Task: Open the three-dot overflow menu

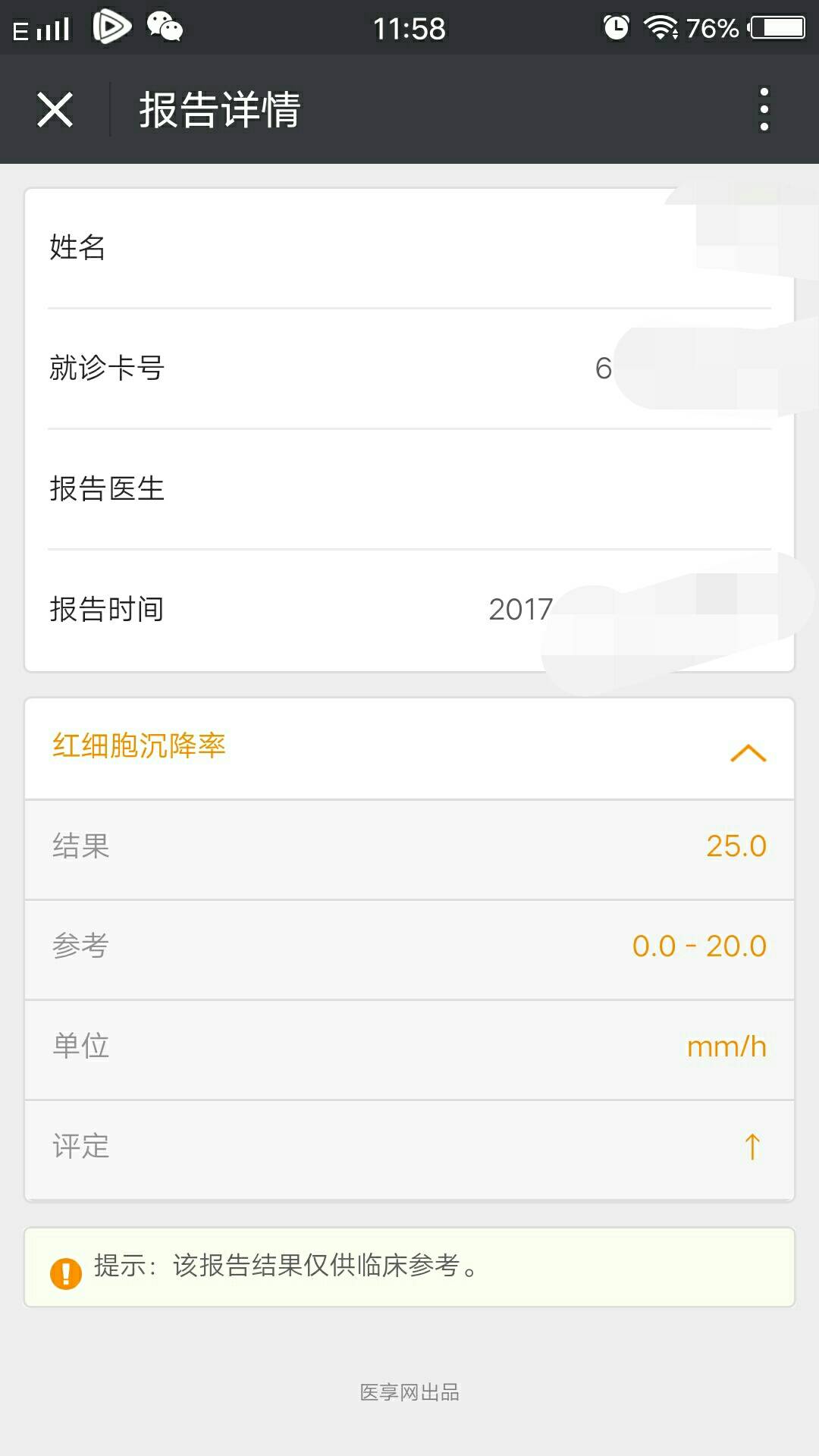Action: (764, 110)
